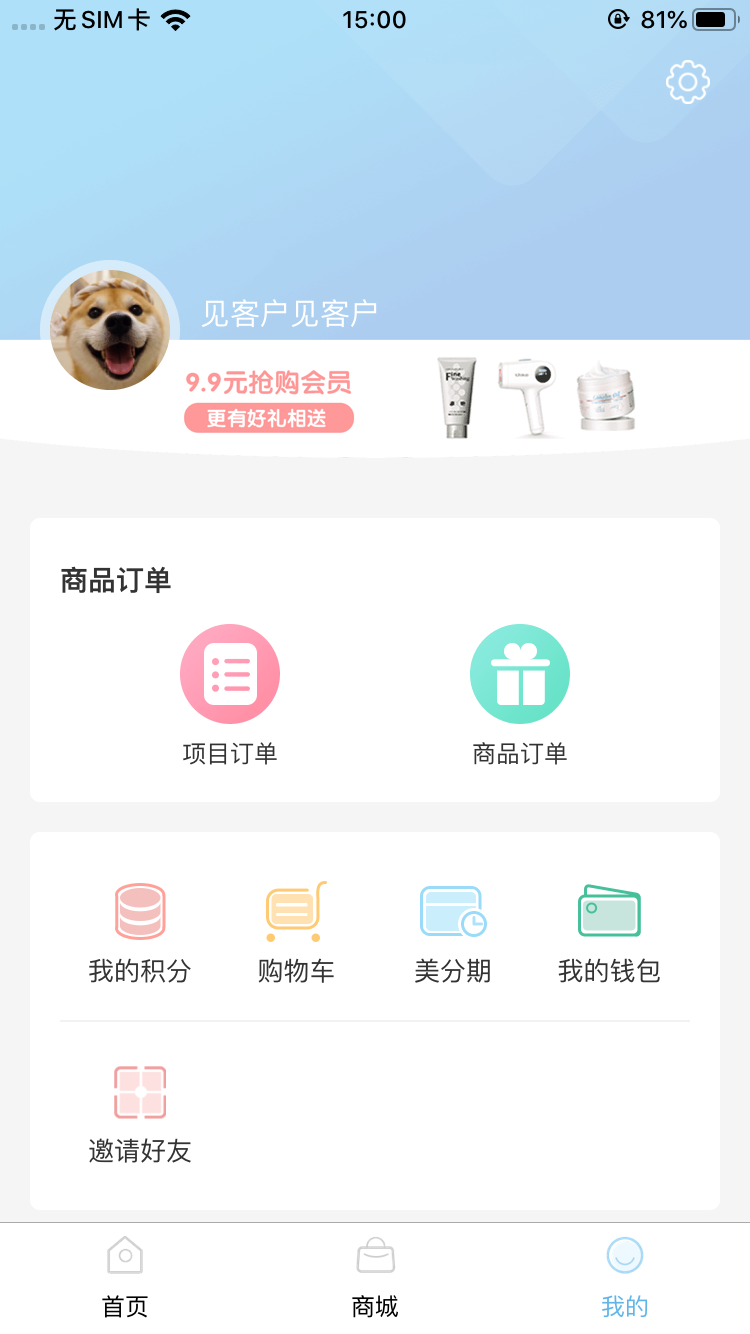750x1334 pixels.
Task: Select 邀请好友 to invite friends
Action: (x=140, y=1113)
